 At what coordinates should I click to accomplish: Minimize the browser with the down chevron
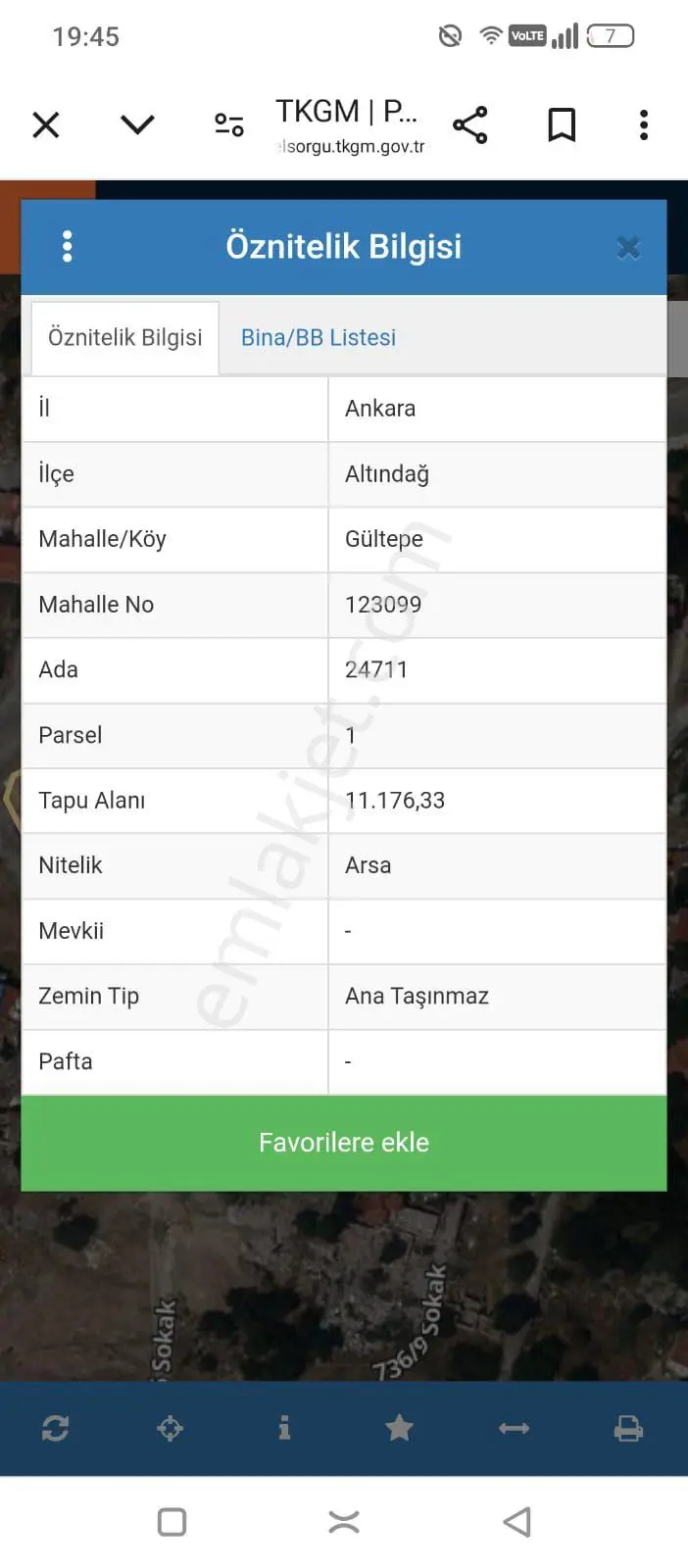coord(137,124)
